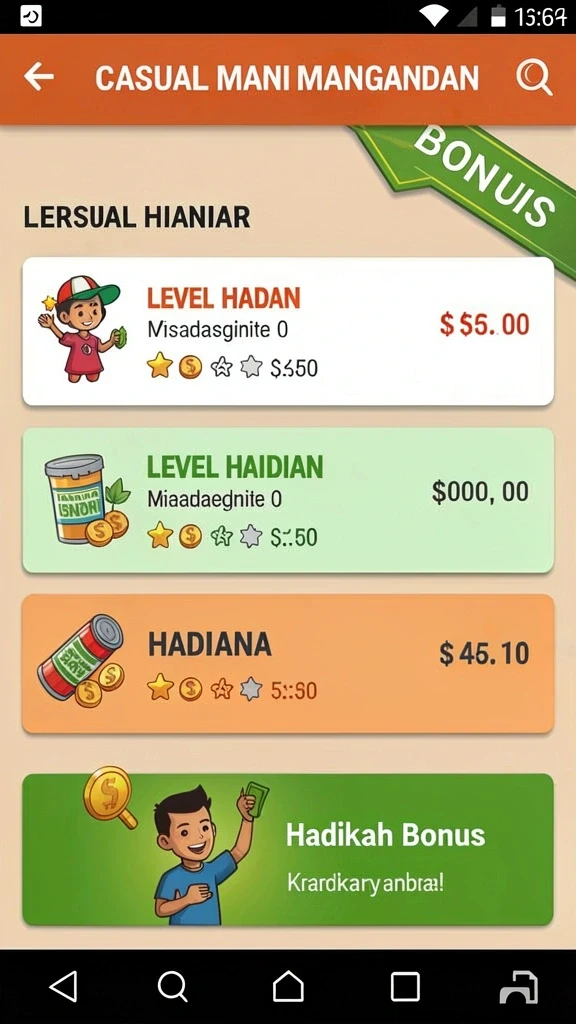Open the LEVEL HAIDIAN card

[288, 500]
